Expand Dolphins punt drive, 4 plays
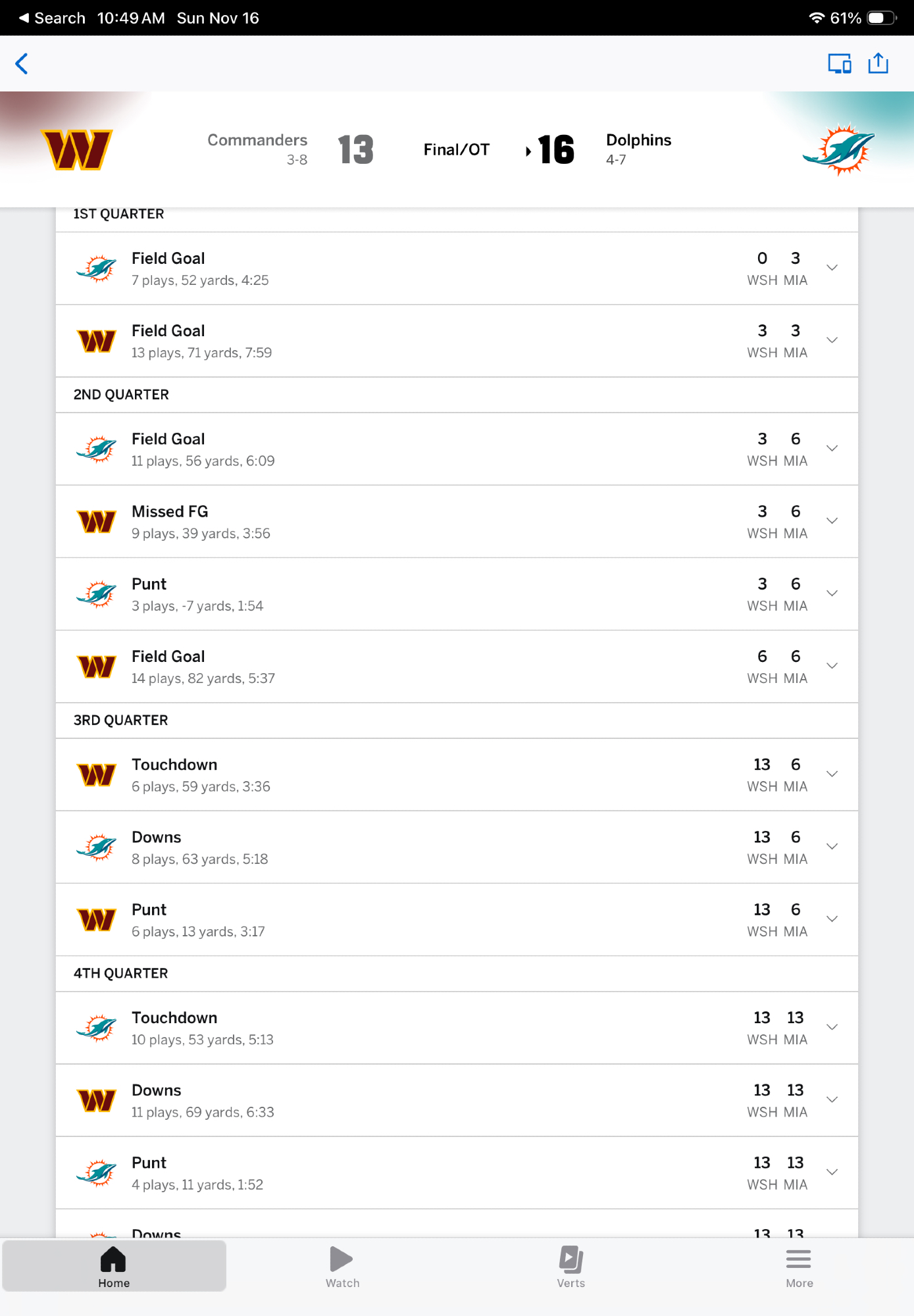 (832, 1173)
